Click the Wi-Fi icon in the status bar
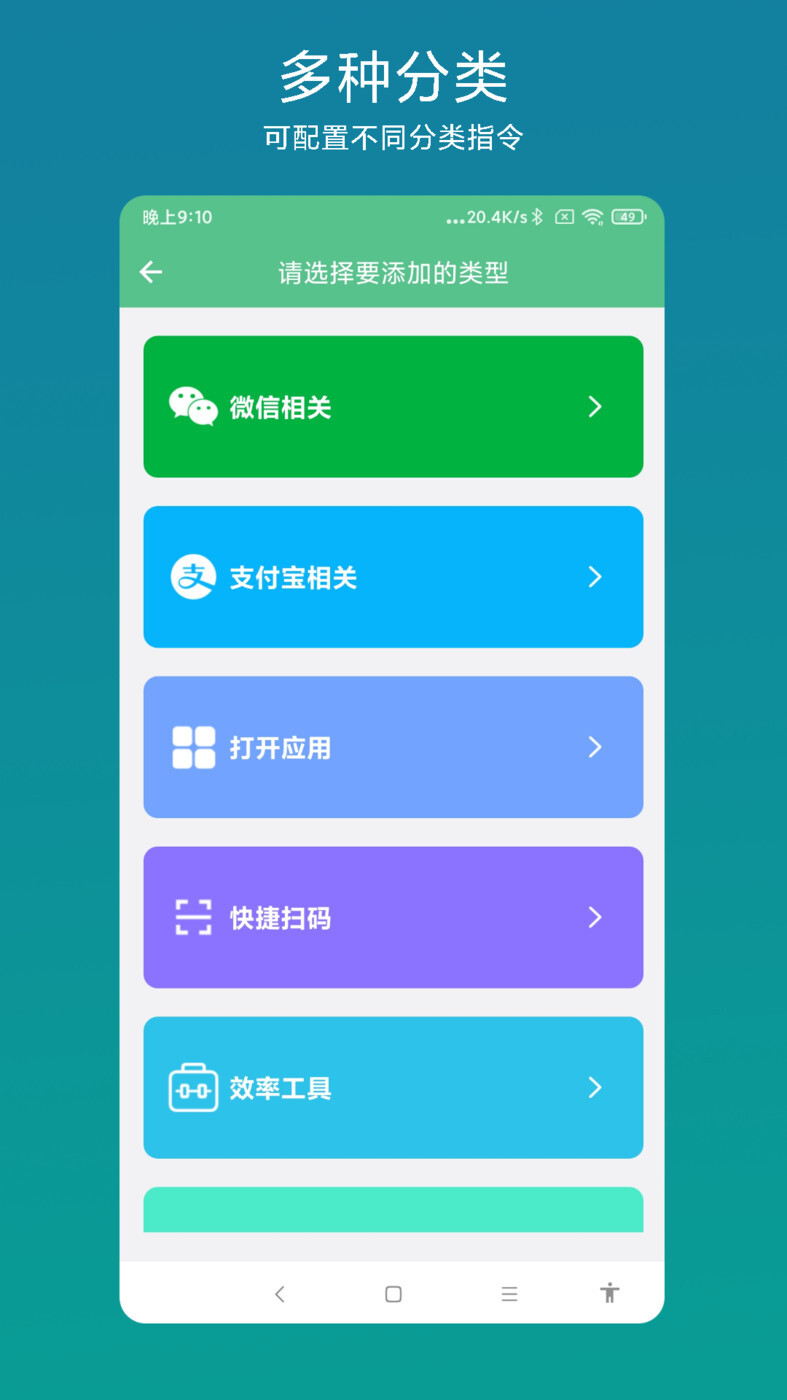The image size is (787, 1400). point(593,216)
